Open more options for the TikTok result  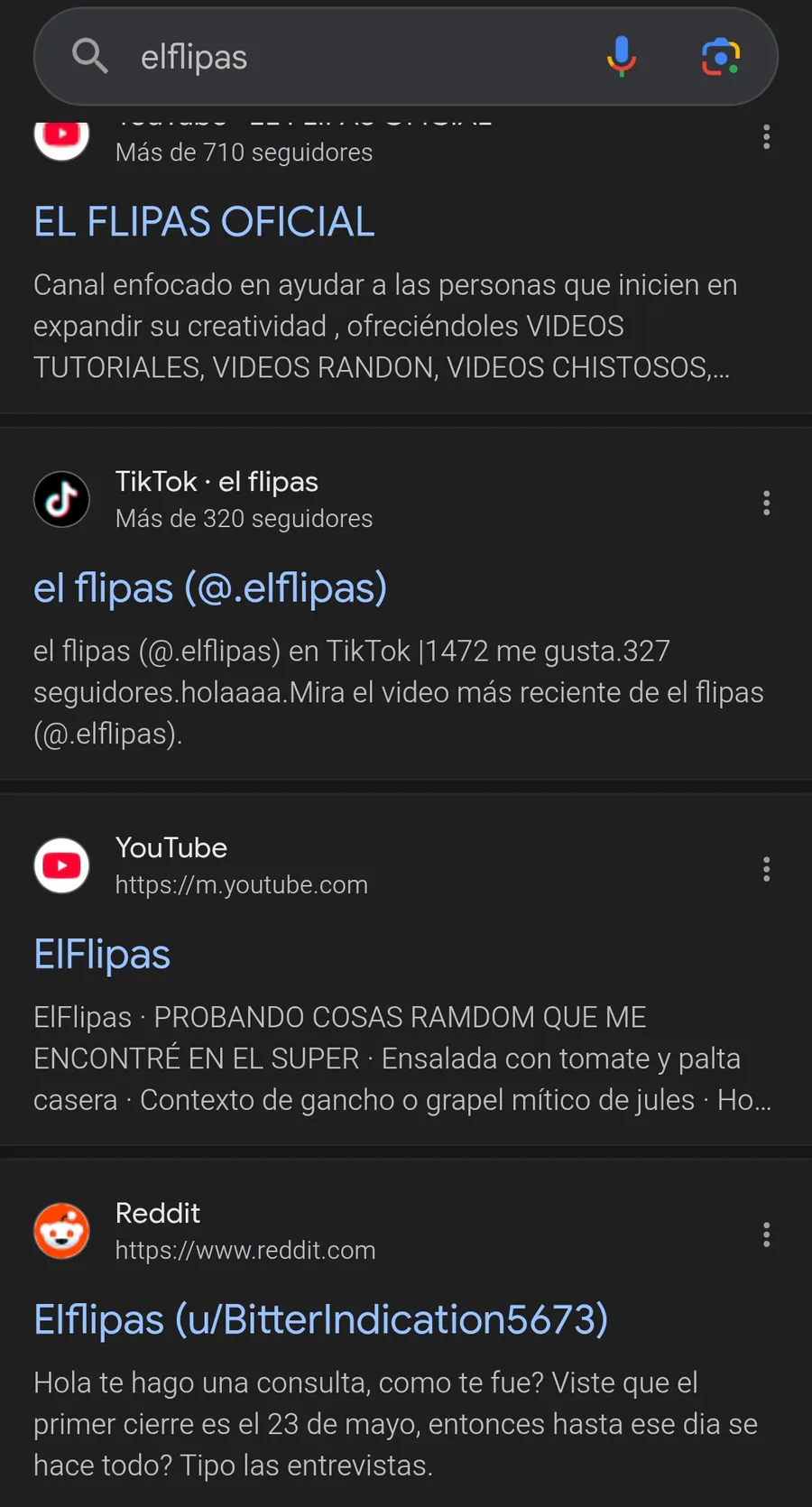tap(767, 503)
